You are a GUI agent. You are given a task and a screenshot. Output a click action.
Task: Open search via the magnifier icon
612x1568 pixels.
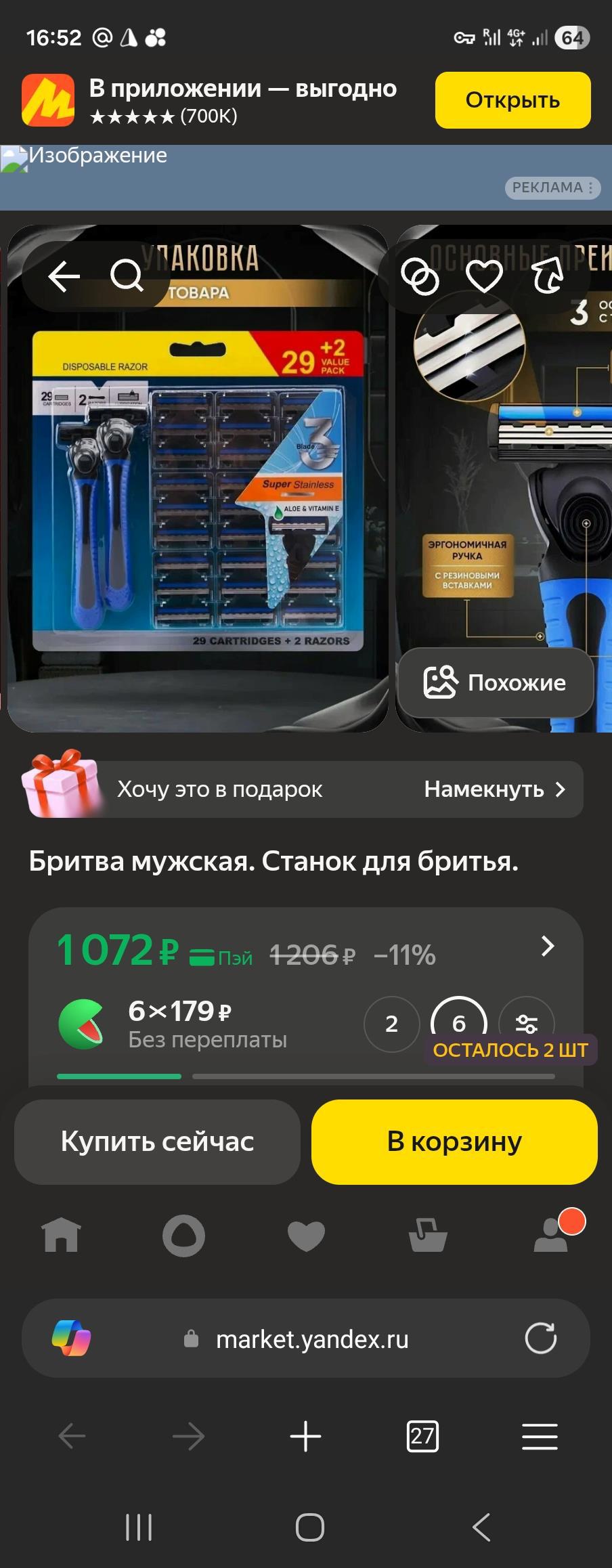pyautogui.click(x=127, y=276)
